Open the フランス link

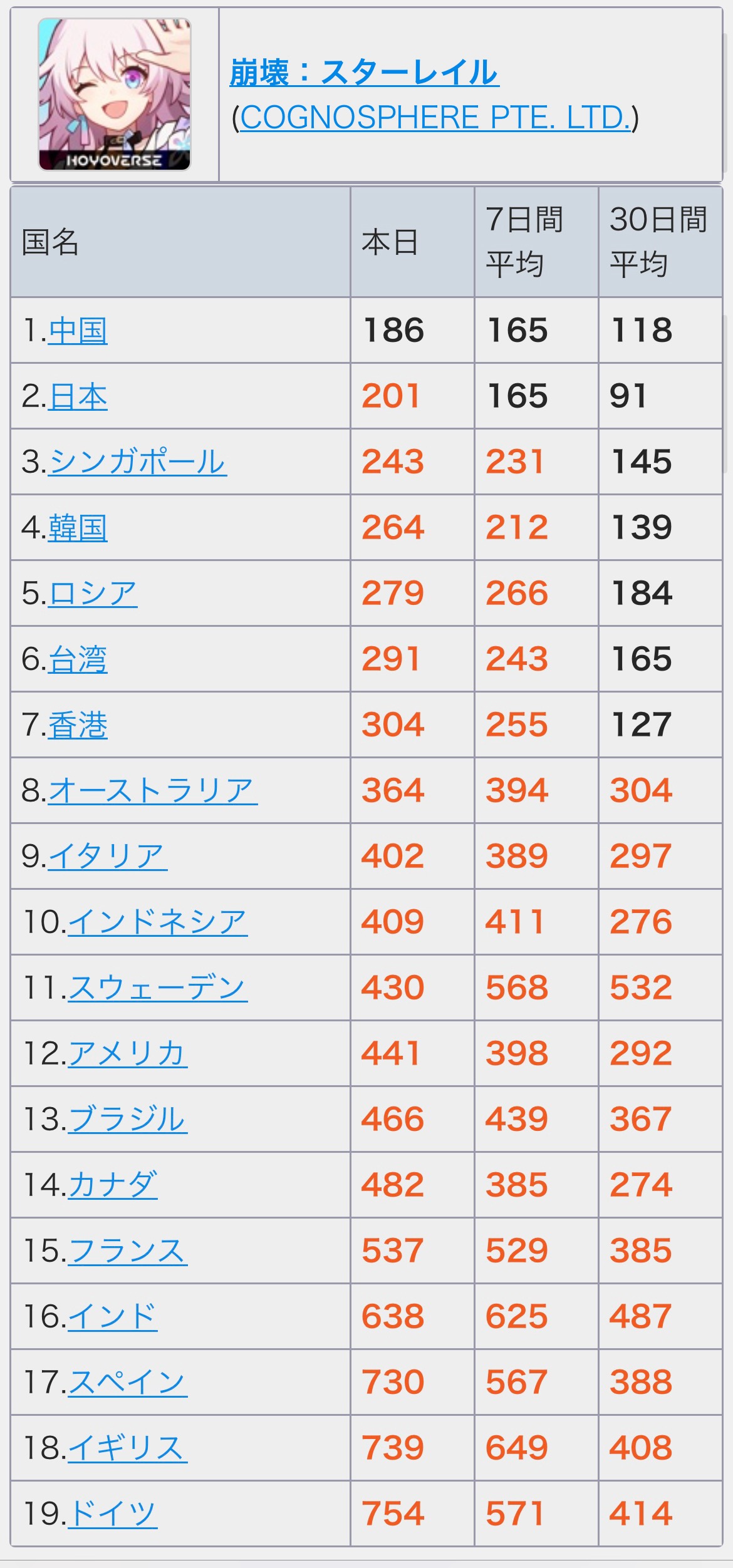127,1251
